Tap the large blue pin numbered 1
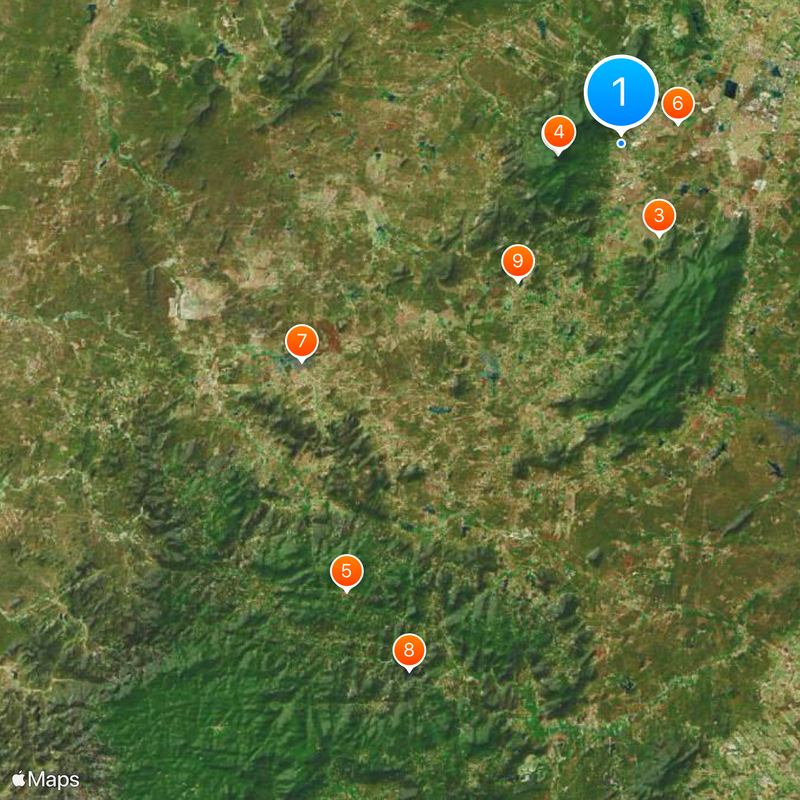The image size is (800, 800). coord(620,92)
